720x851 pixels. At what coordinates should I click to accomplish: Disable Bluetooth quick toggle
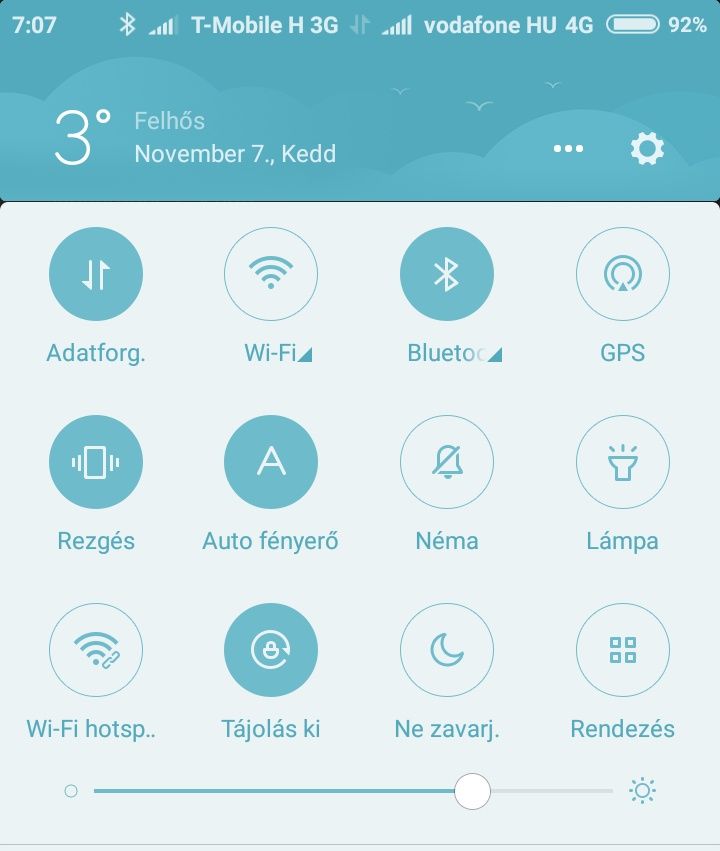point(446,274)
